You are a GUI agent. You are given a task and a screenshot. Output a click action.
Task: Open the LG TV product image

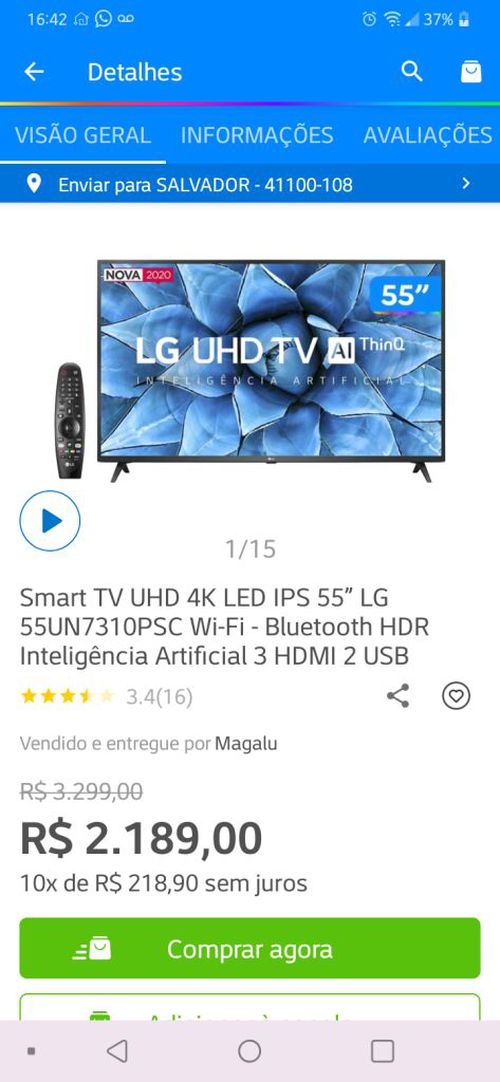click(250, 369)
